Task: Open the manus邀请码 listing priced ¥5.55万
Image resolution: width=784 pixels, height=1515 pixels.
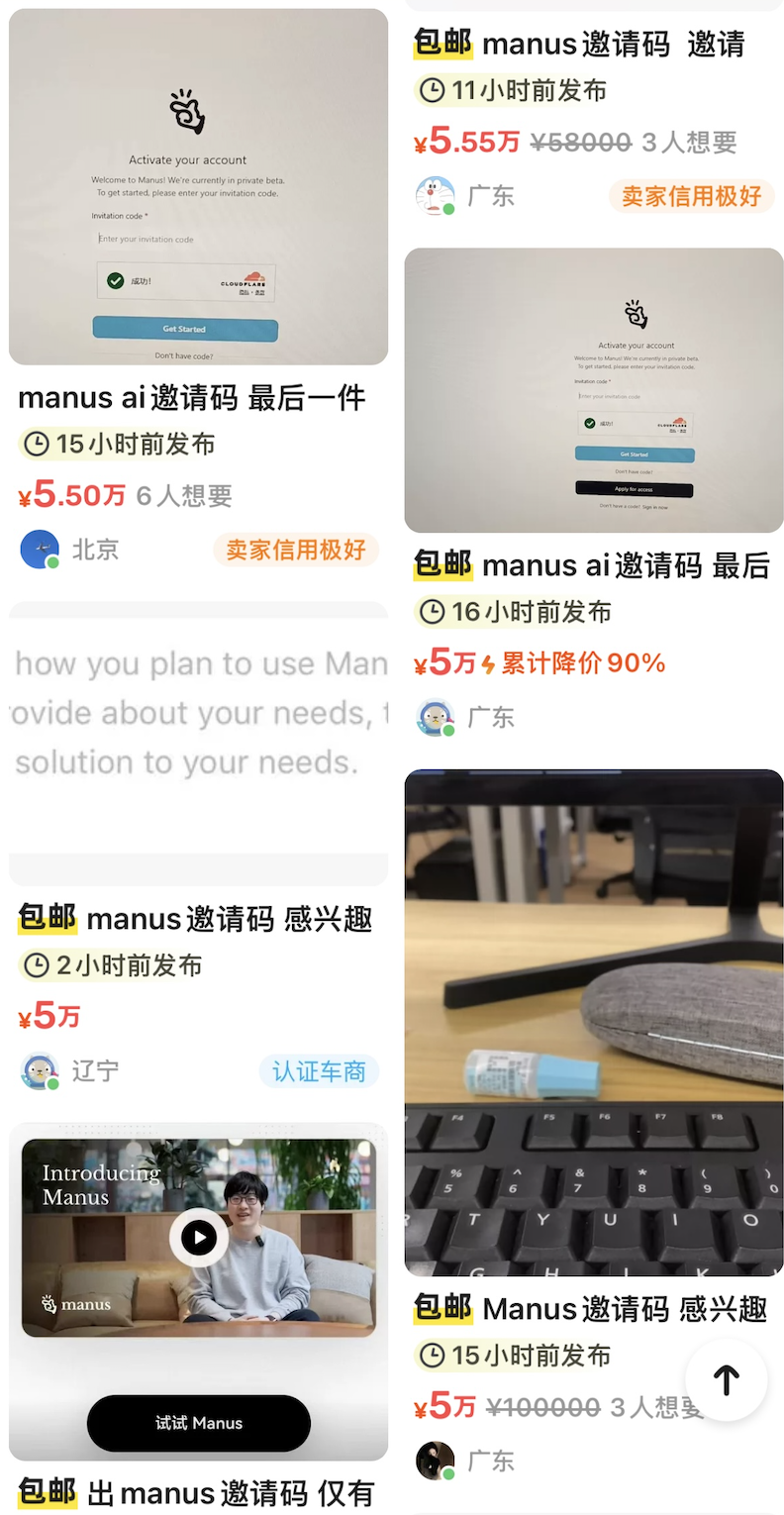Action: pyautogui.click(x=594, y=45)
